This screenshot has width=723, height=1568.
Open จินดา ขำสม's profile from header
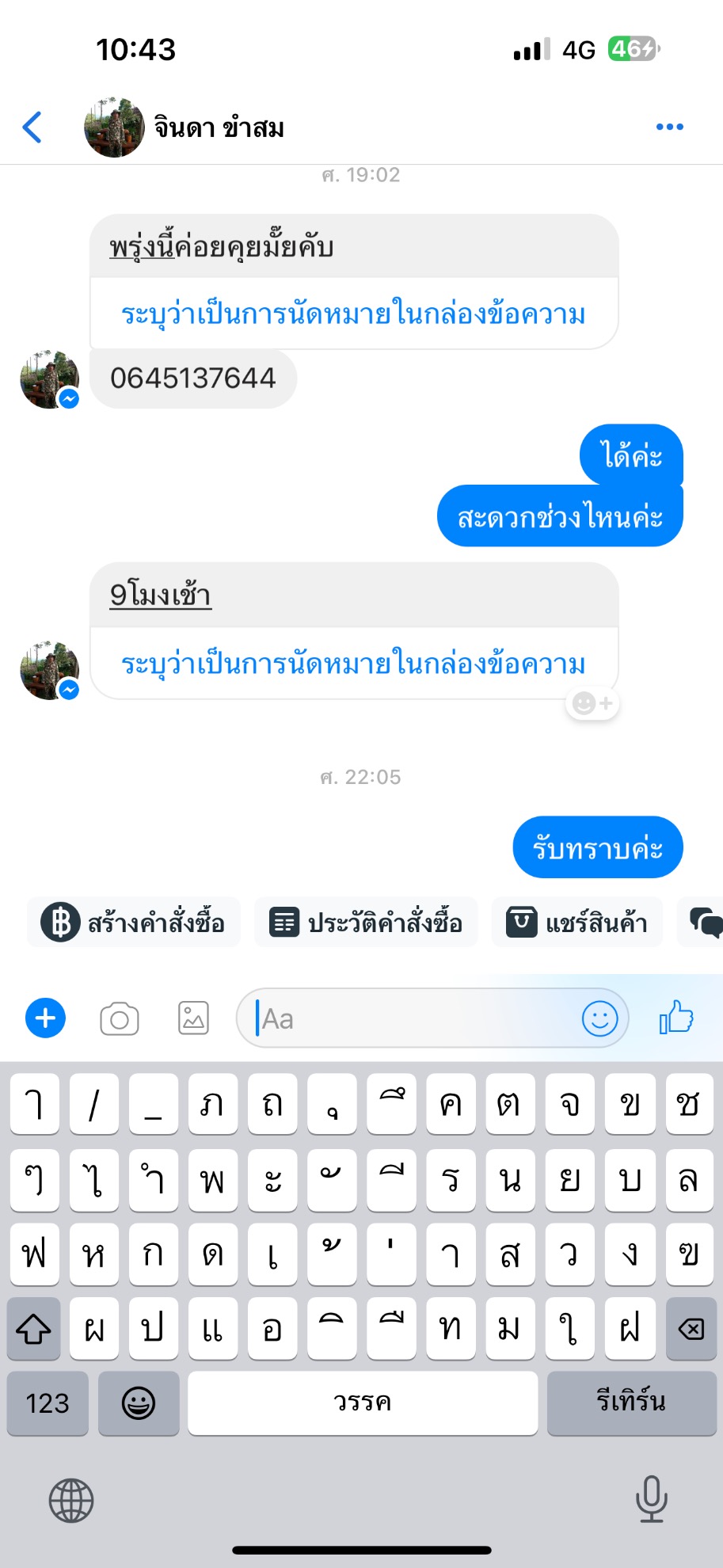(x=185, y=127)
